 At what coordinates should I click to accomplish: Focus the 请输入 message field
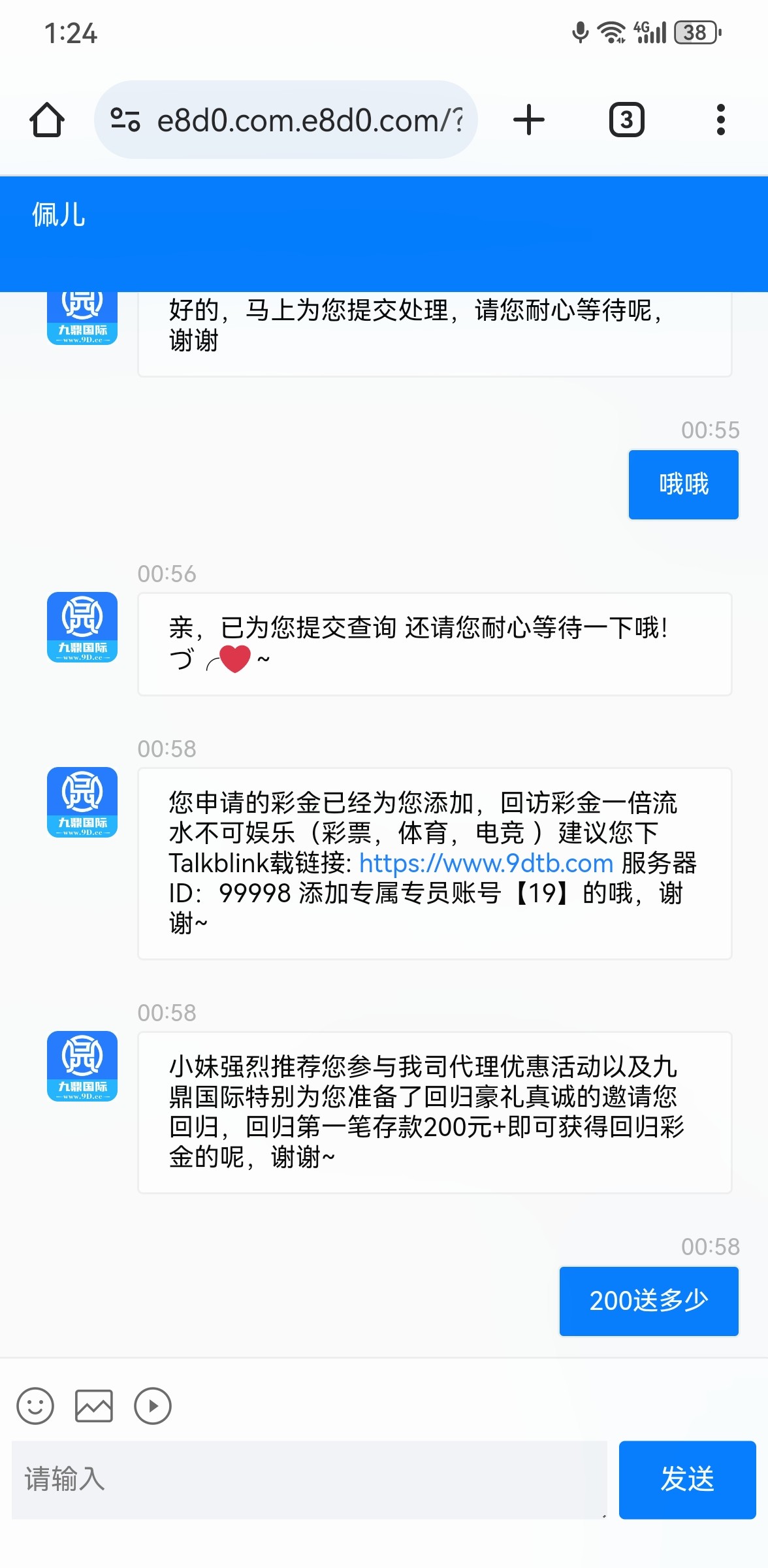click(310, 1479)
